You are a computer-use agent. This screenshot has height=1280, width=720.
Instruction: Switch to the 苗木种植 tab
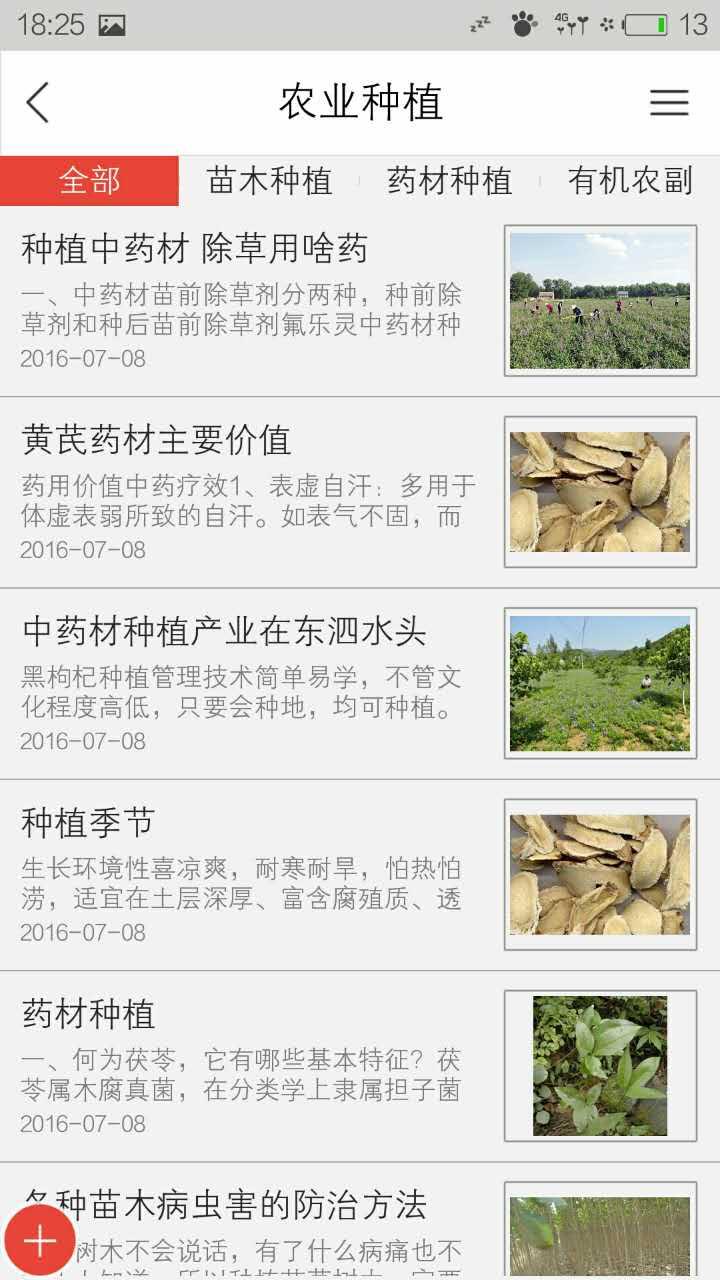[x=269, y=181]
